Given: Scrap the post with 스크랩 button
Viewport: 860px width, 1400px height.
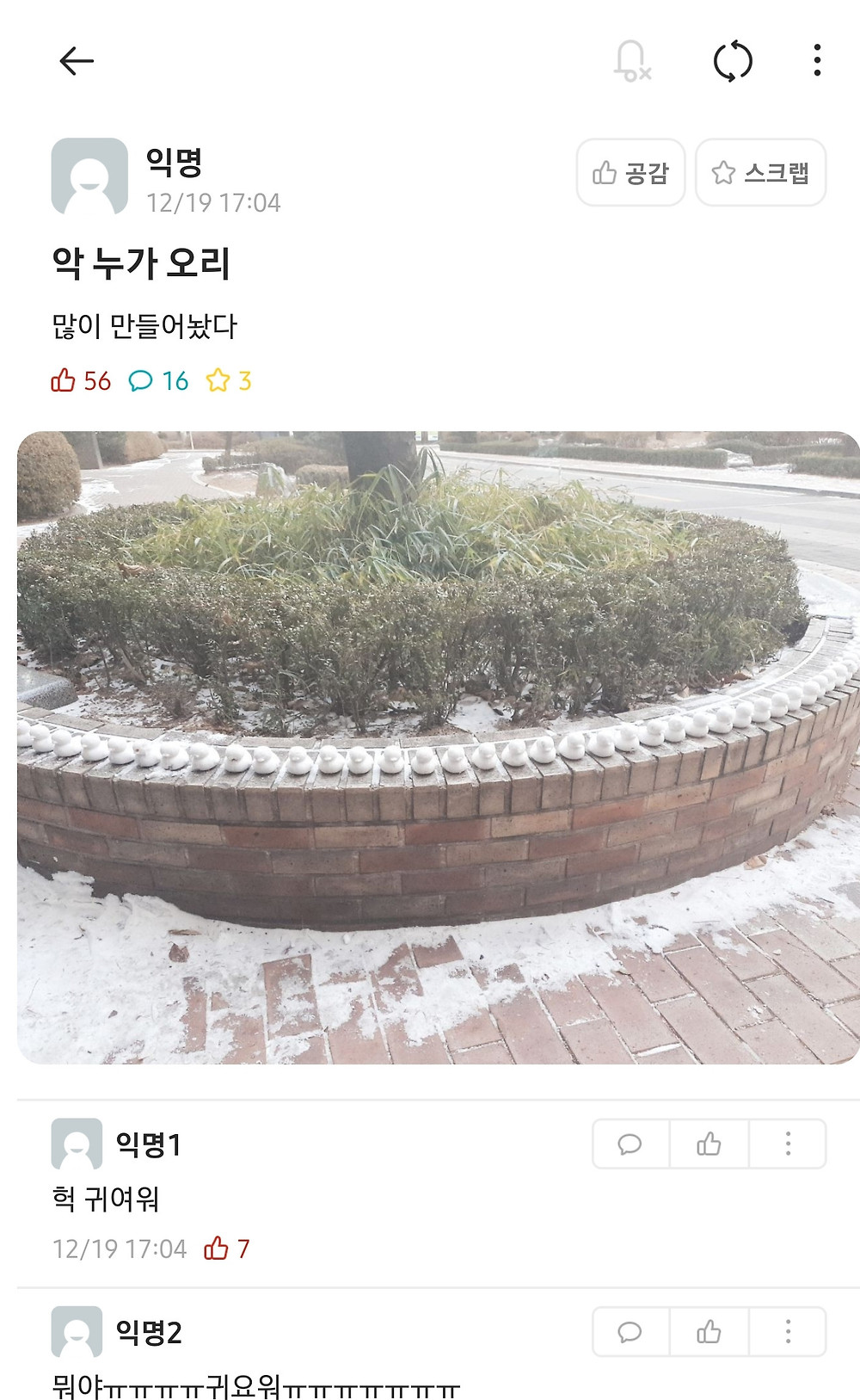Looking at the screenshot, I should 760,173.
